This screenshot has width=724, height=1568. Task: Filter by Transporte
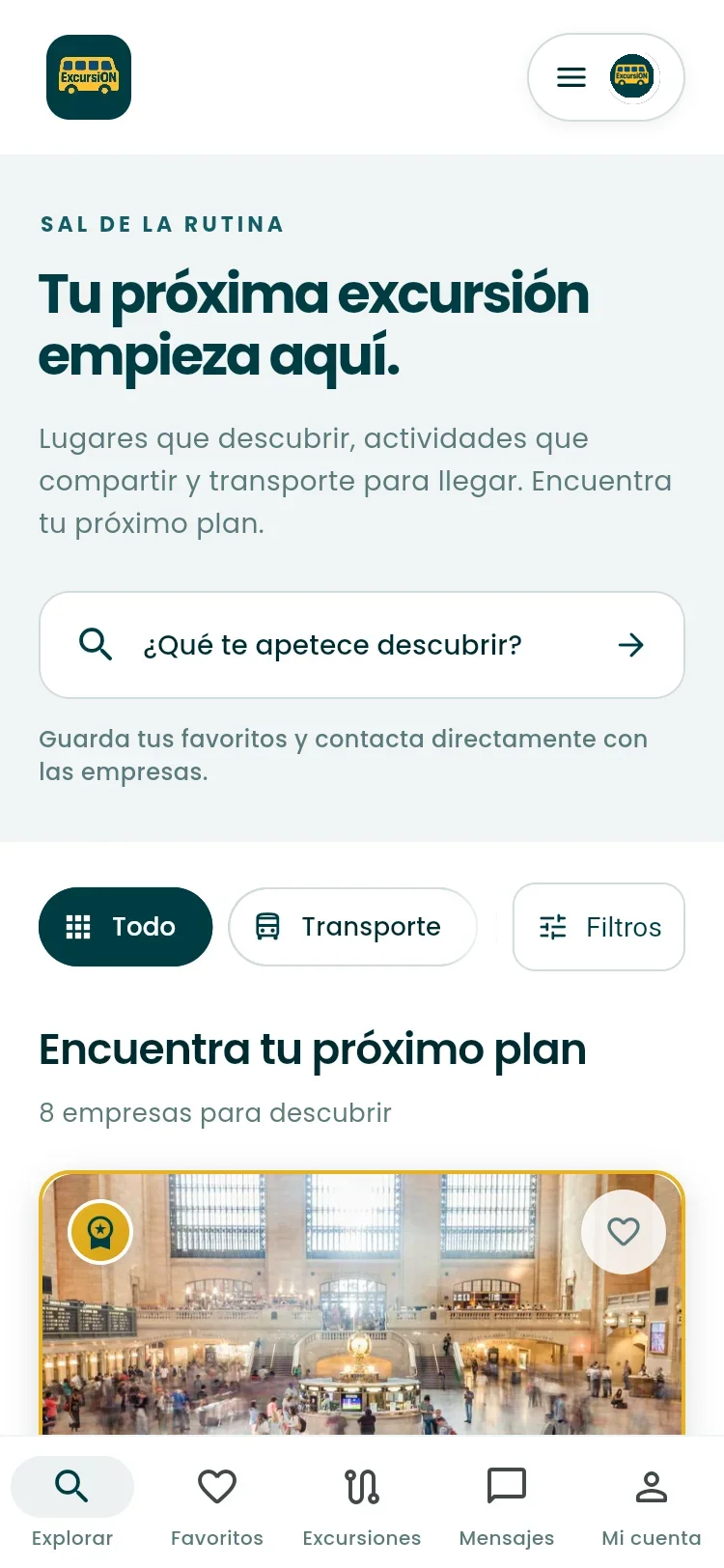coord(352,927)
